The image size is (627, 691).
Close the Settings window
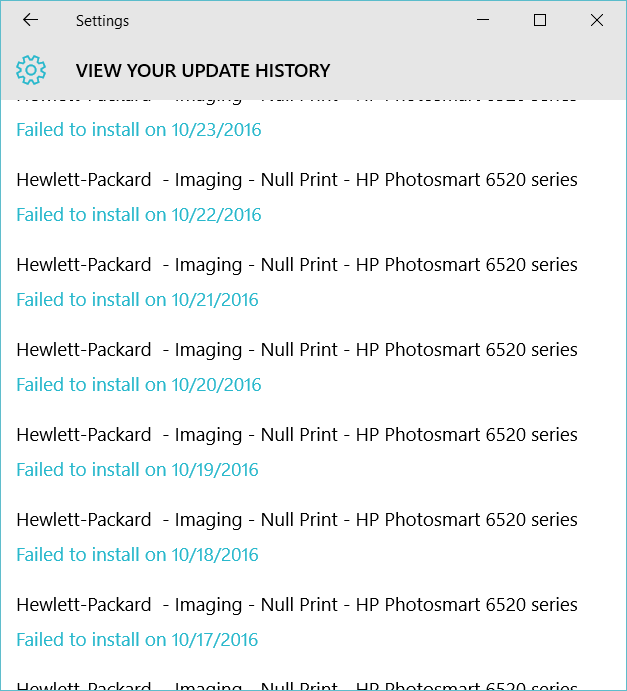(597, 20)
